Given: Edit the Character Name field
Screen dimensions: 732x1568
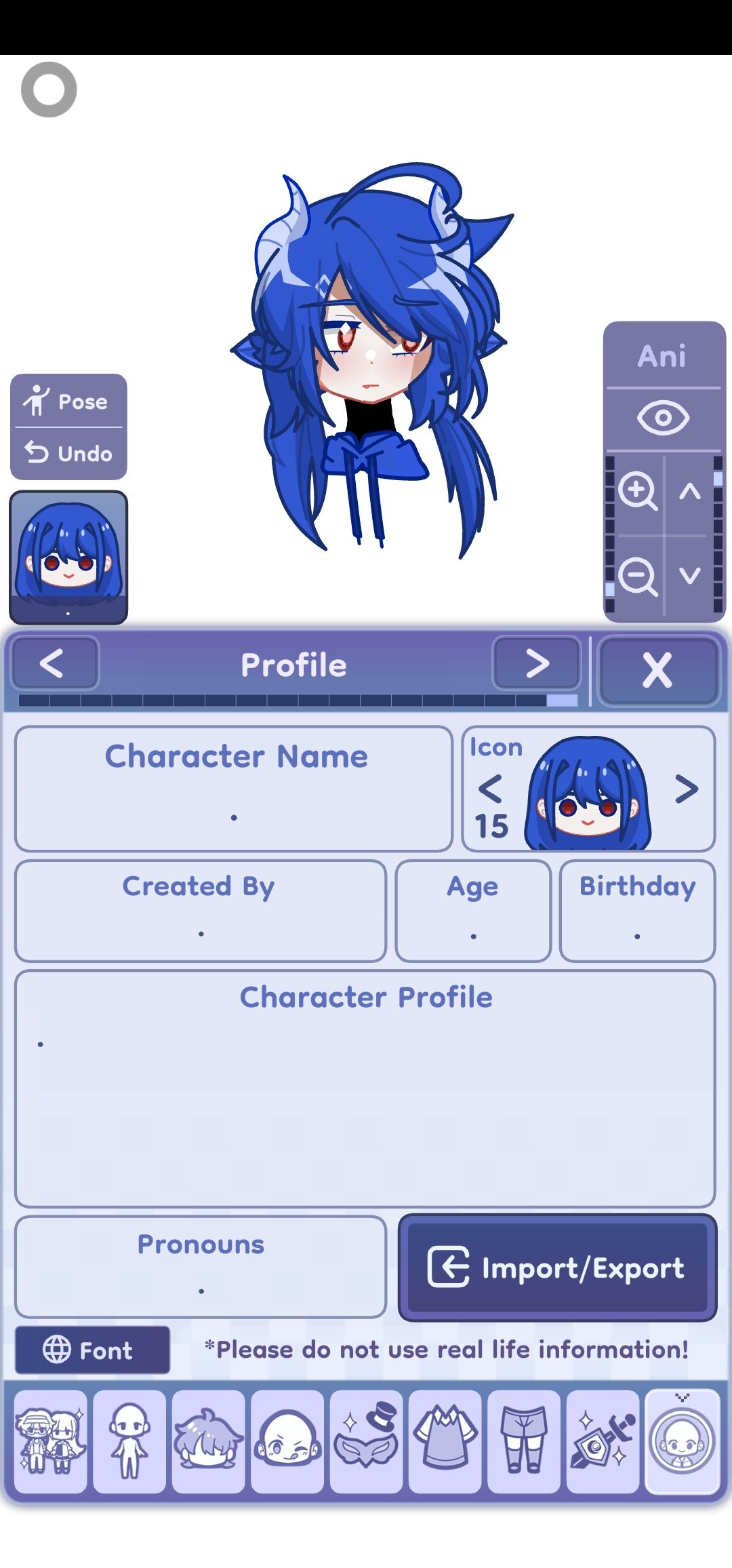Looking at the screenshot, I should 234,789.
